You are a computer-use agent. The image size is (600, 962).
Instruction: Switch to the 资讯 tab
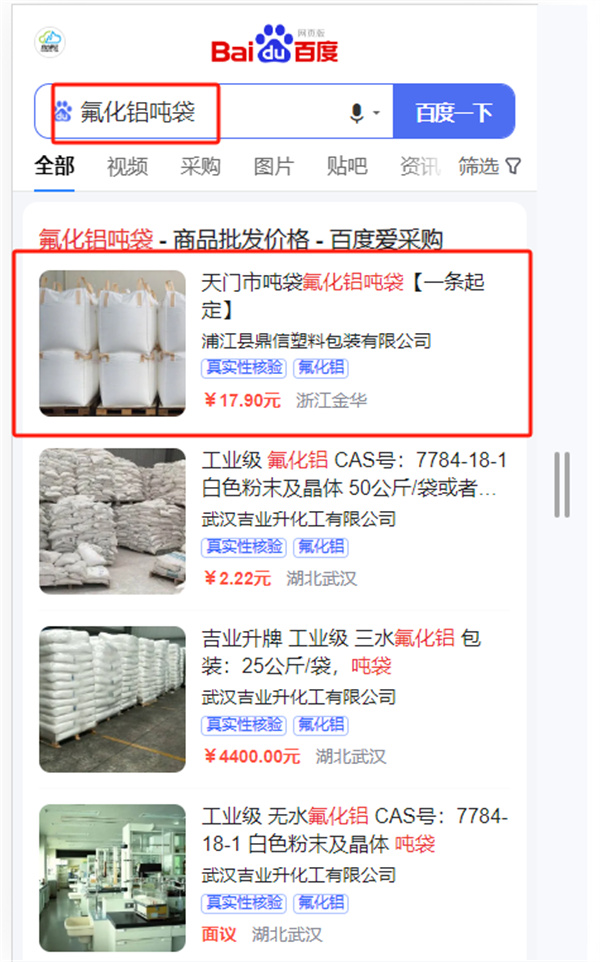(419, 166)
